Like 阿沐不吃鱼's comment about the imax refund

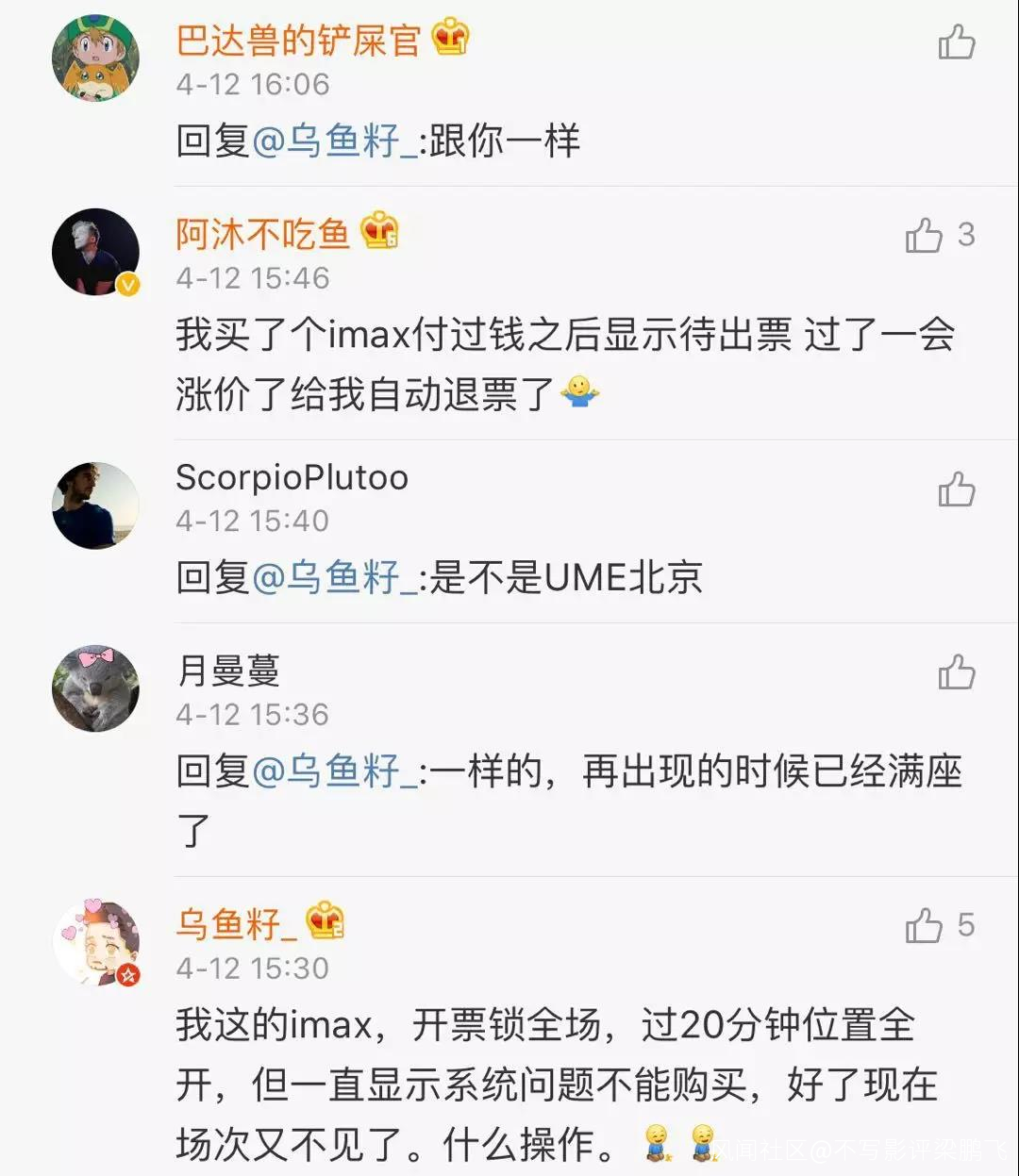pos(924,236)
